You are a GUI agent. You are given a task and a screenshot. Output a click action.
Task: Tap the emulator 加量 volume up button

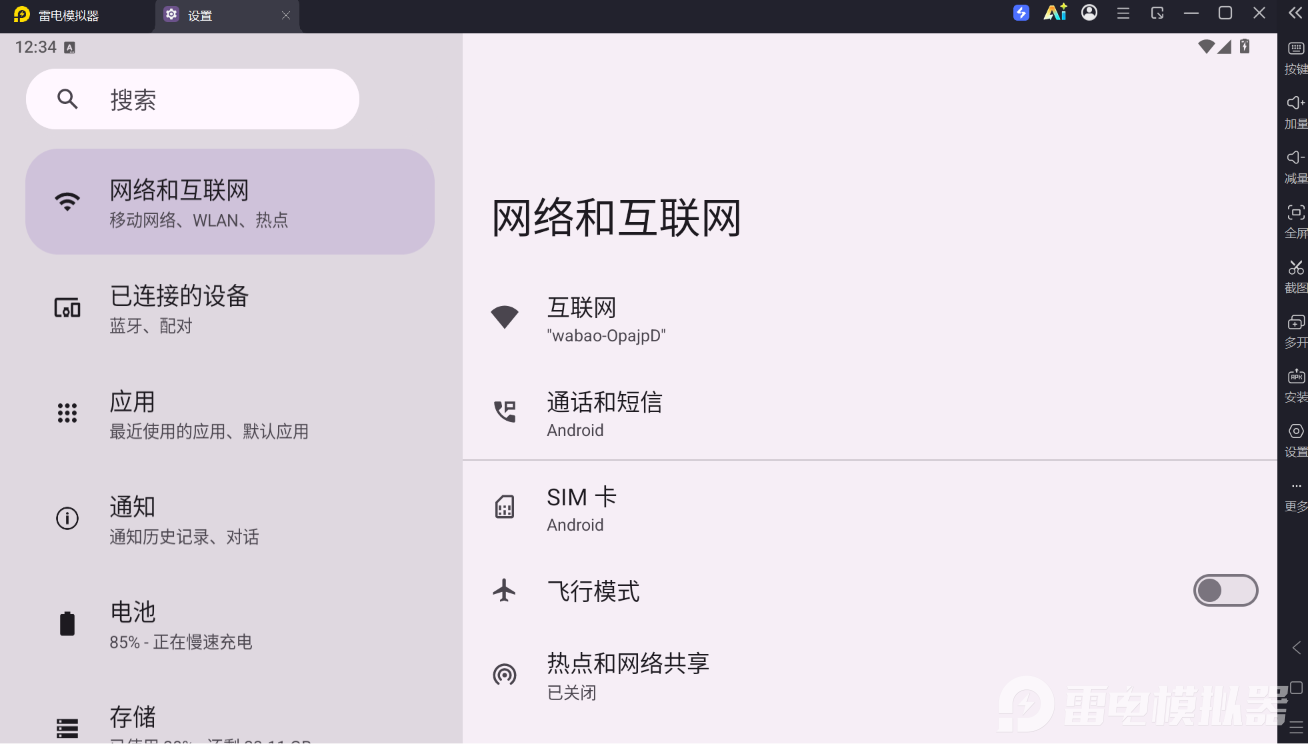click(x=1296, y=111)
